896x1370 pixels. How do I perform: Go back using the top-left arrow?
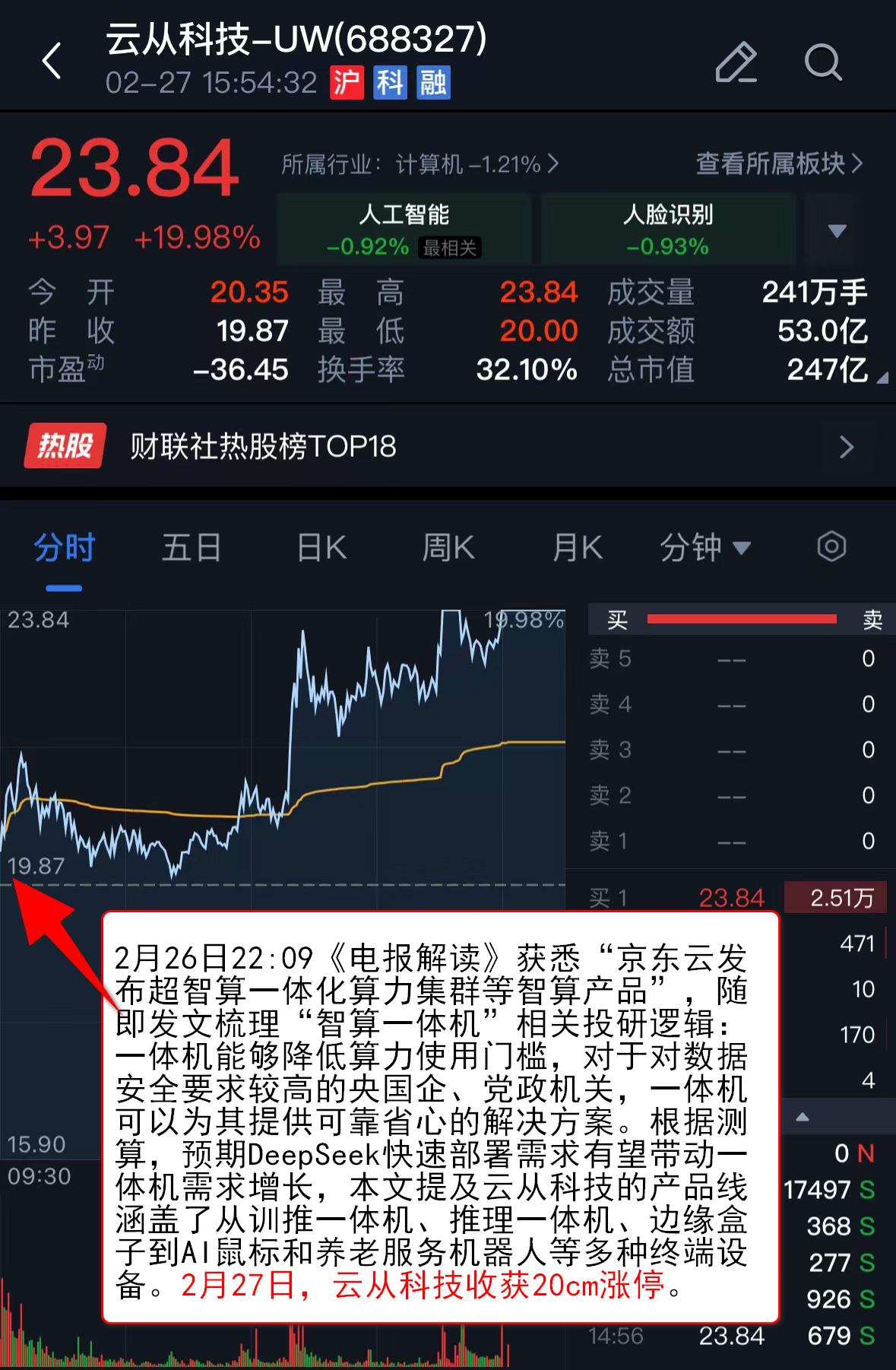coord(52,61)
